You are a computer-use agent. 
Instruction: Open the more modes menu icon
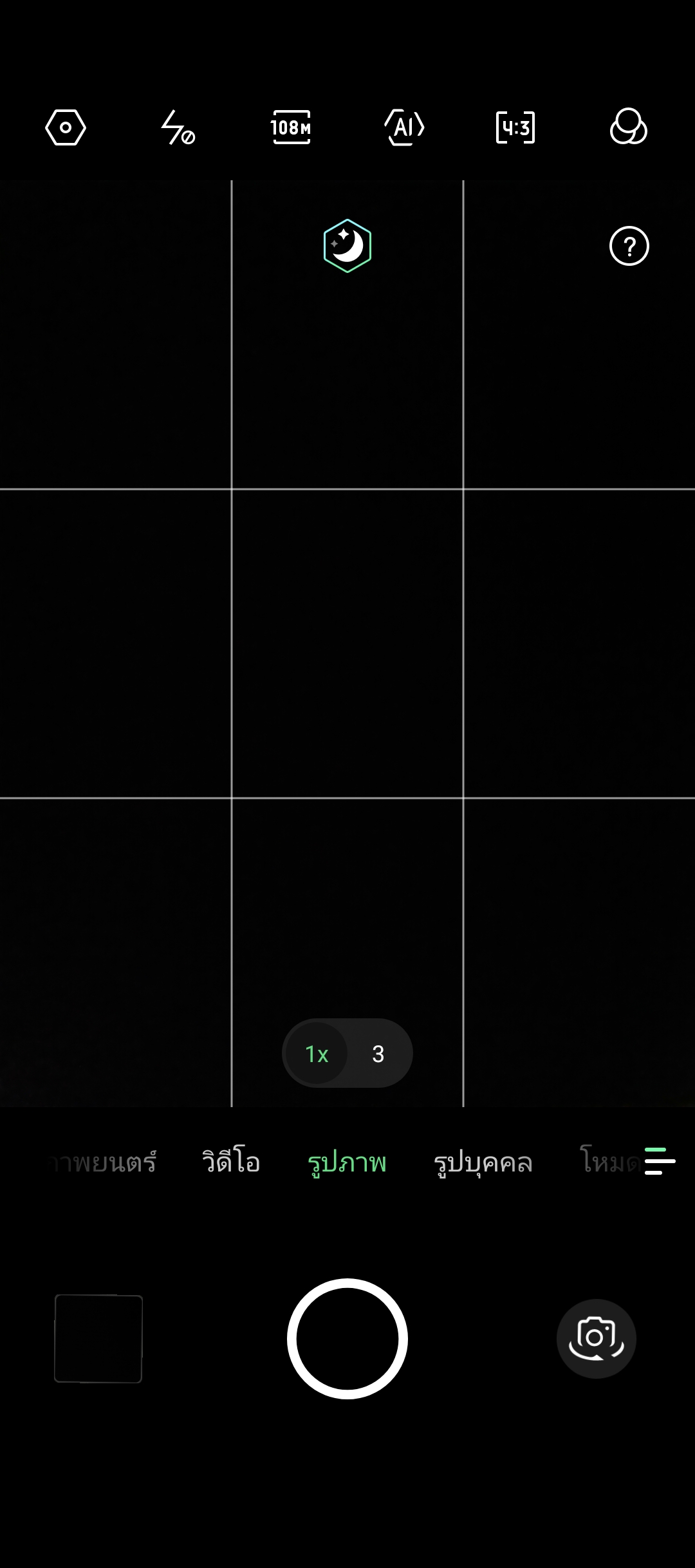[x=660, y=1161]
